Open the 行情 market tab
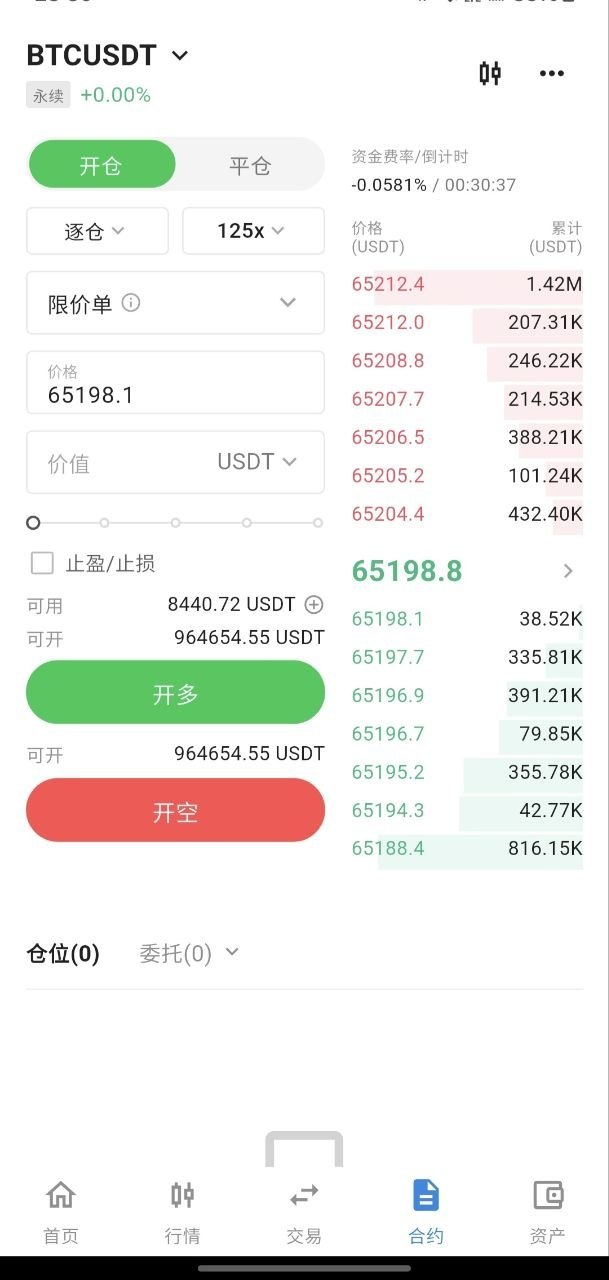 [x=182, y=1211]
